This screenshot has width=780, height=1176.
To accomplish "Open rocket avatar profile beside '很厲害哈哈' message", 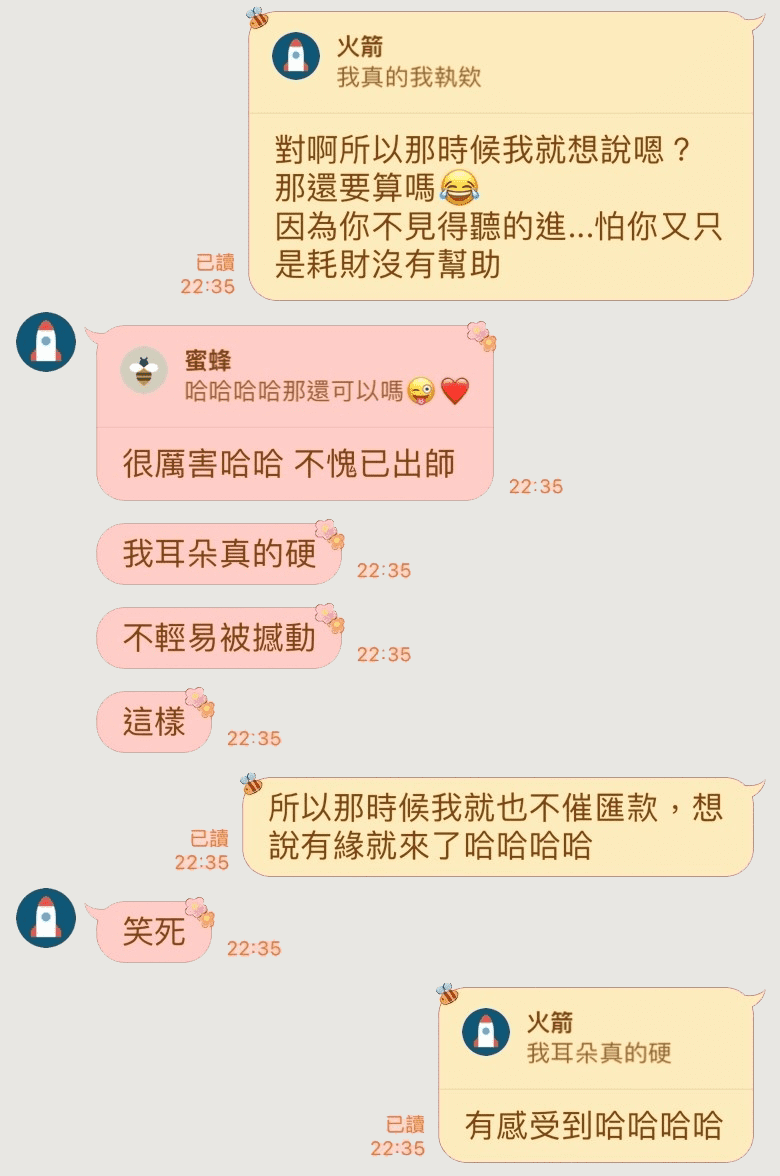I will click(46, 342).
